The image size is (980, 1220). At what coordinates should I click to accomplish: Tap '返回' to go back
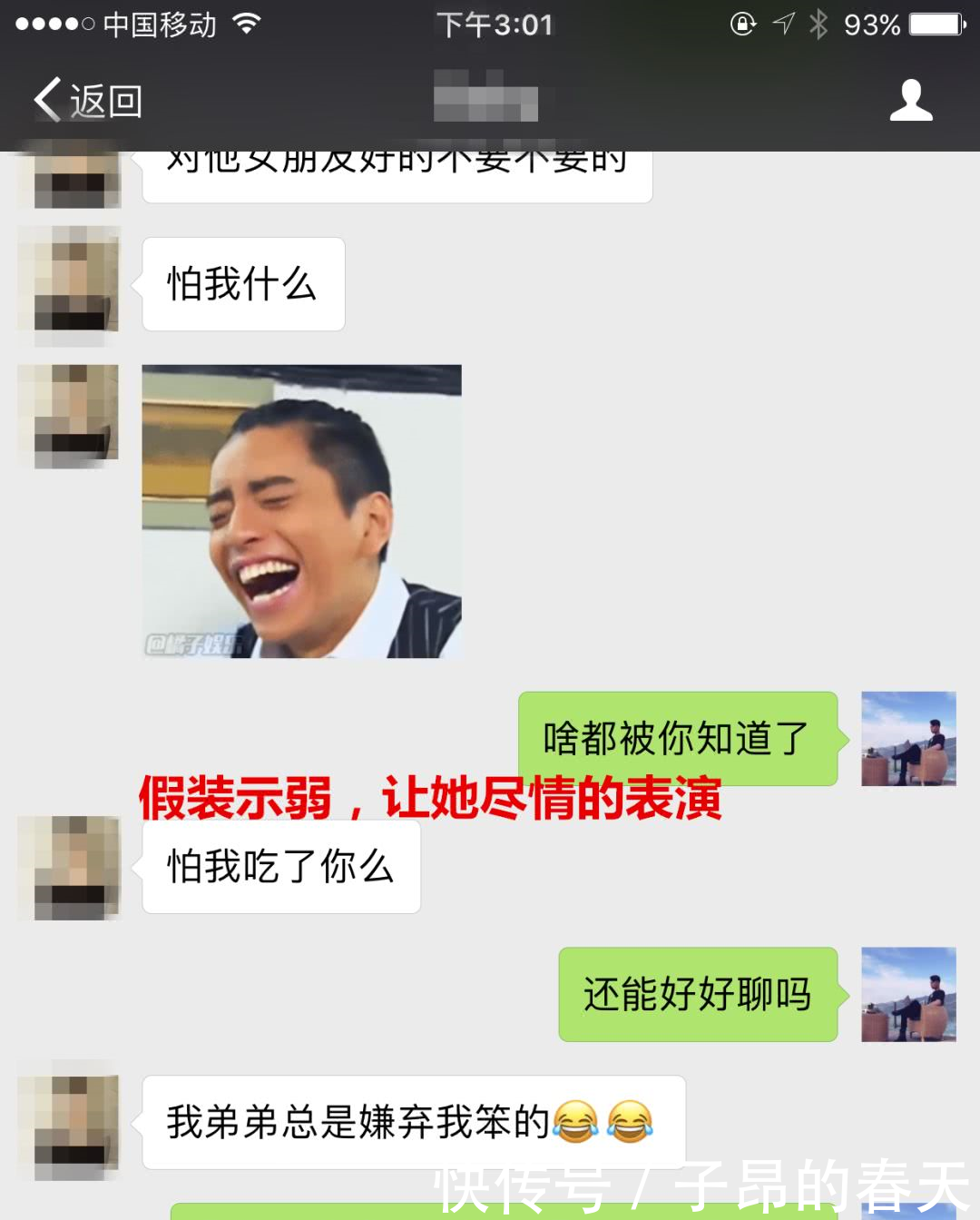[x=103, y=102]
